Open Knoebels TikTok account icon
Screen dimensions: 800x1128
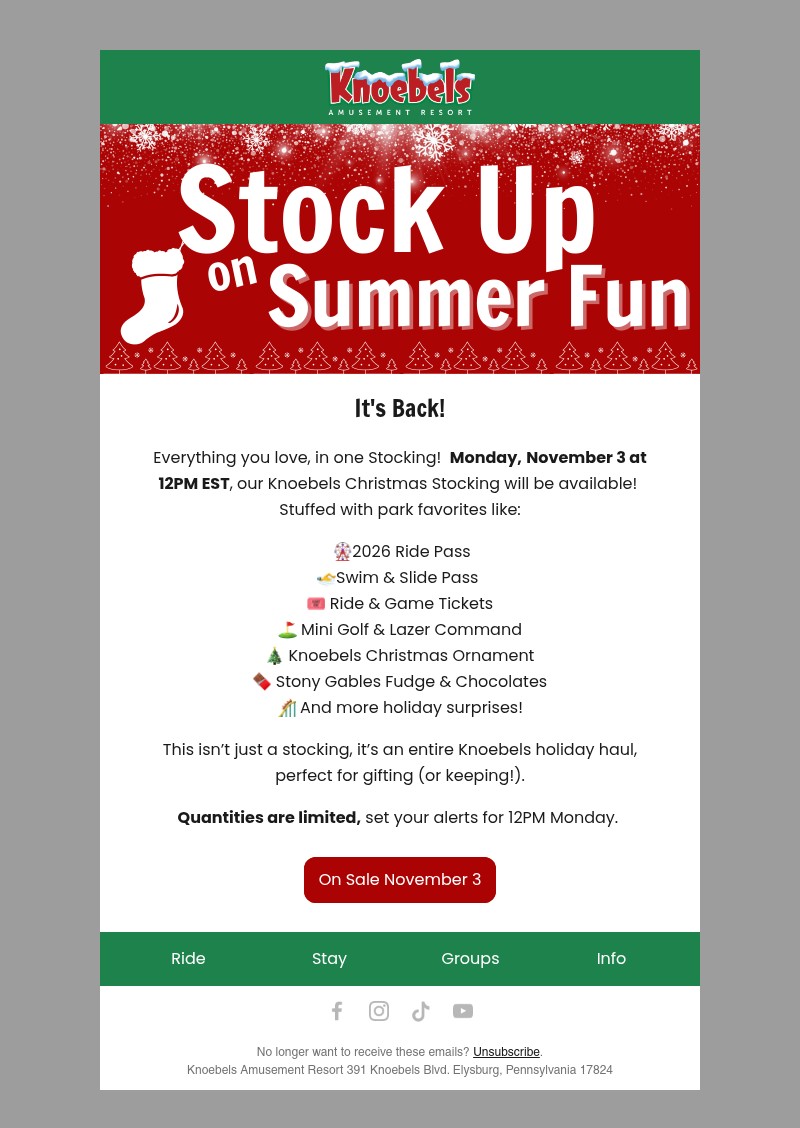(421, 1011)
